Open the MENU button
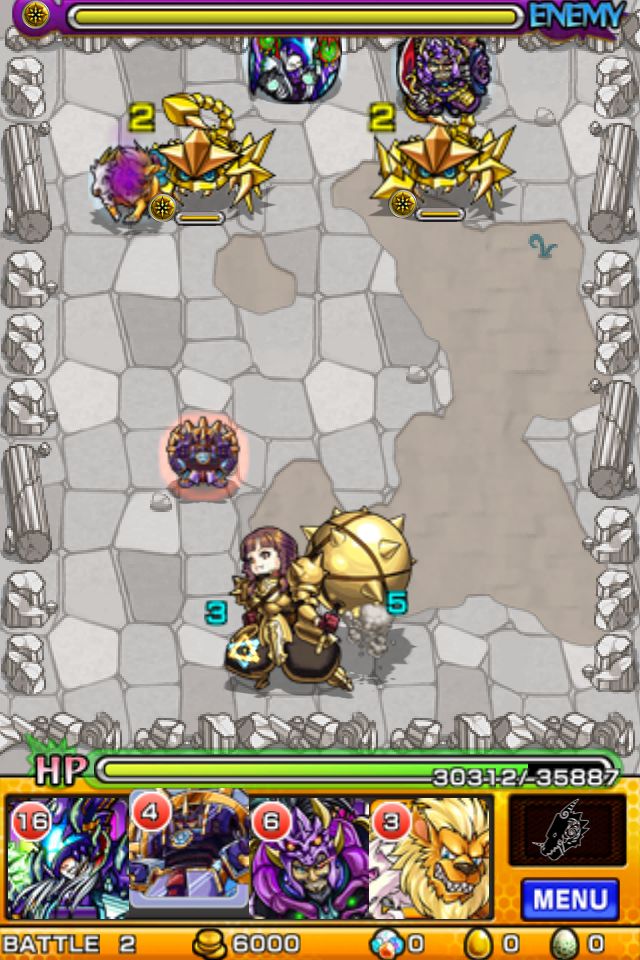Viewport: 640px width, 960px height. tap(569, 897)
